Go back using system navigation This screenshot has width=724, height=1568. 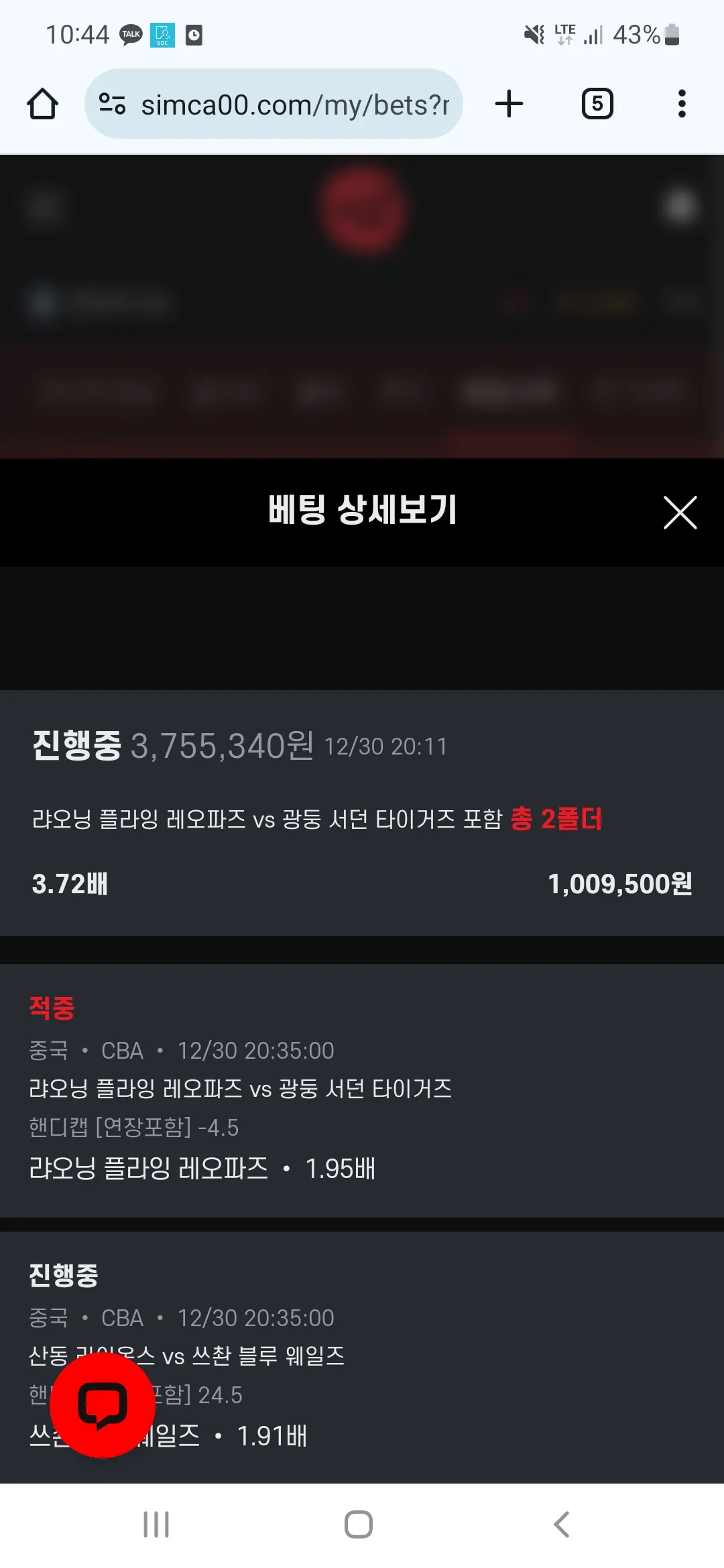[x=562, y=1524]
